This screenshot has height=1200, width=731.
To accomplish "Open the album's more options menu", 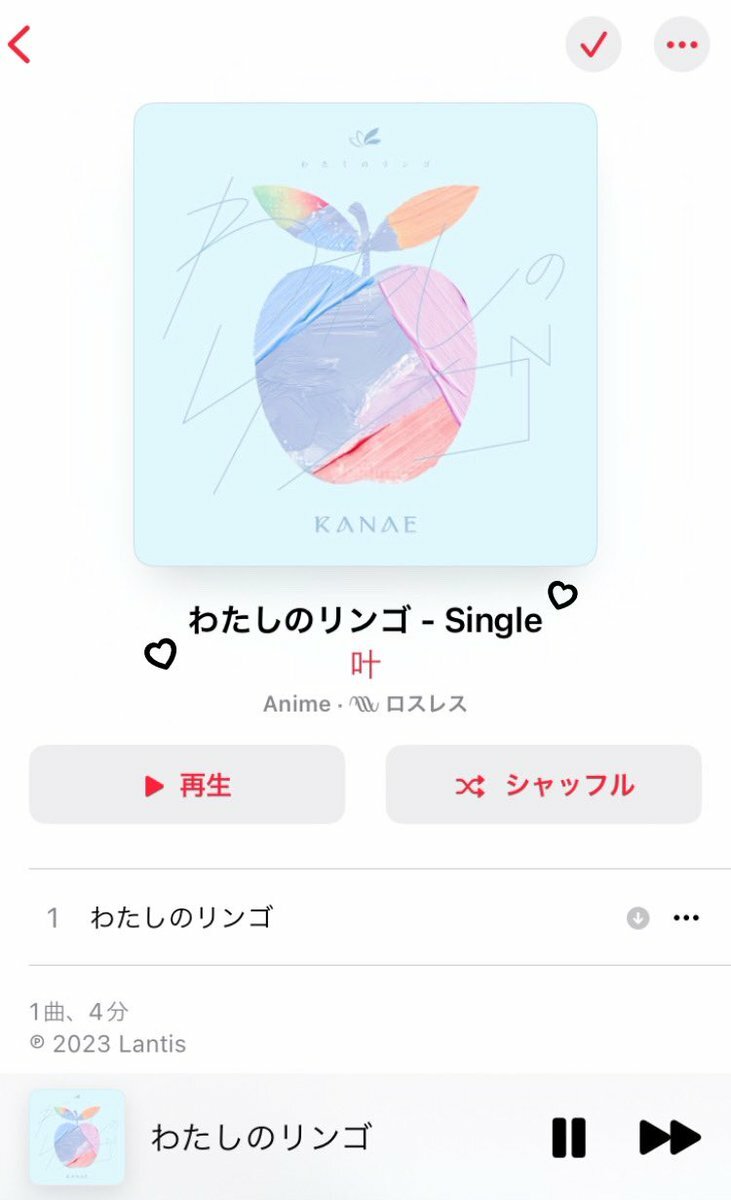I will click(682, 45).
